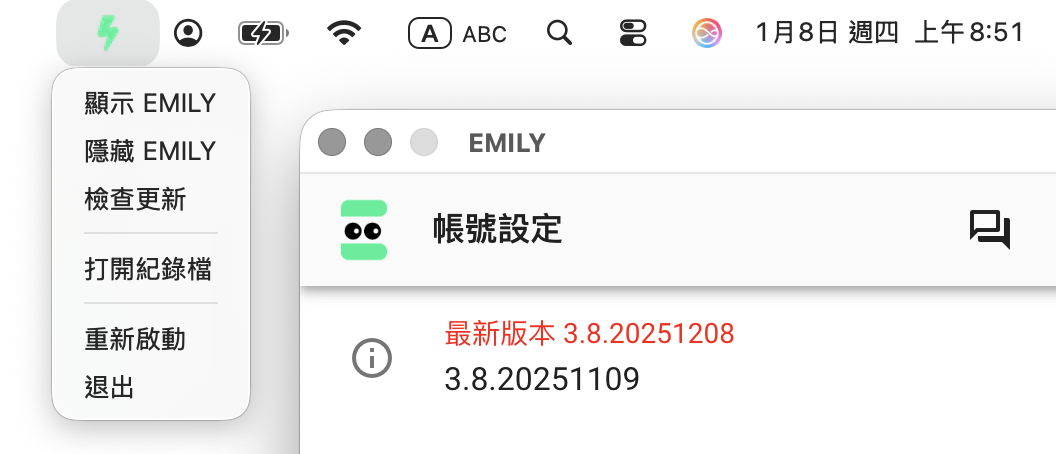
Task: Close the EMILY window
Action: [x=332, y=143]
